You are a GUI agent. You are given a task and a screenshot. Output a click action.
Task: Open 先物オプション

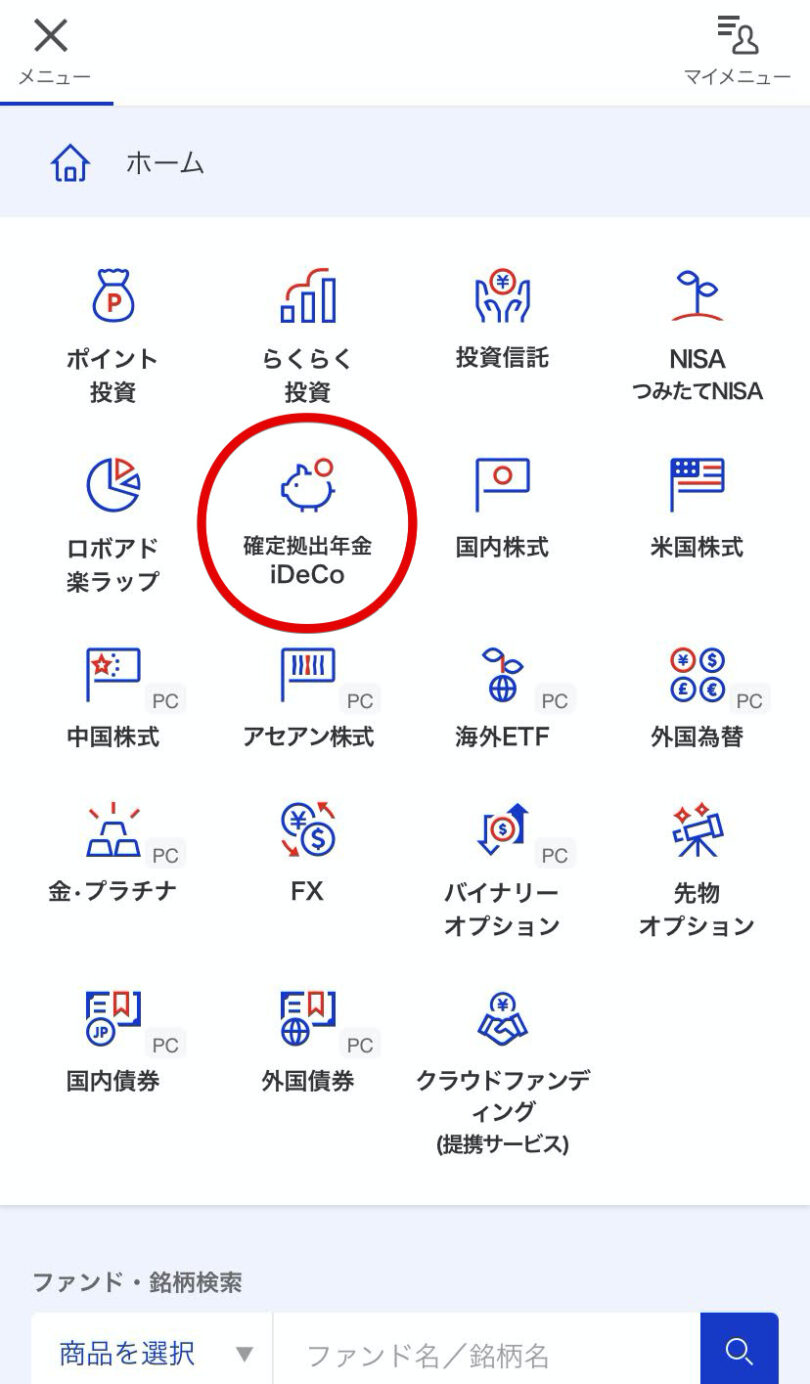[697, 872]
